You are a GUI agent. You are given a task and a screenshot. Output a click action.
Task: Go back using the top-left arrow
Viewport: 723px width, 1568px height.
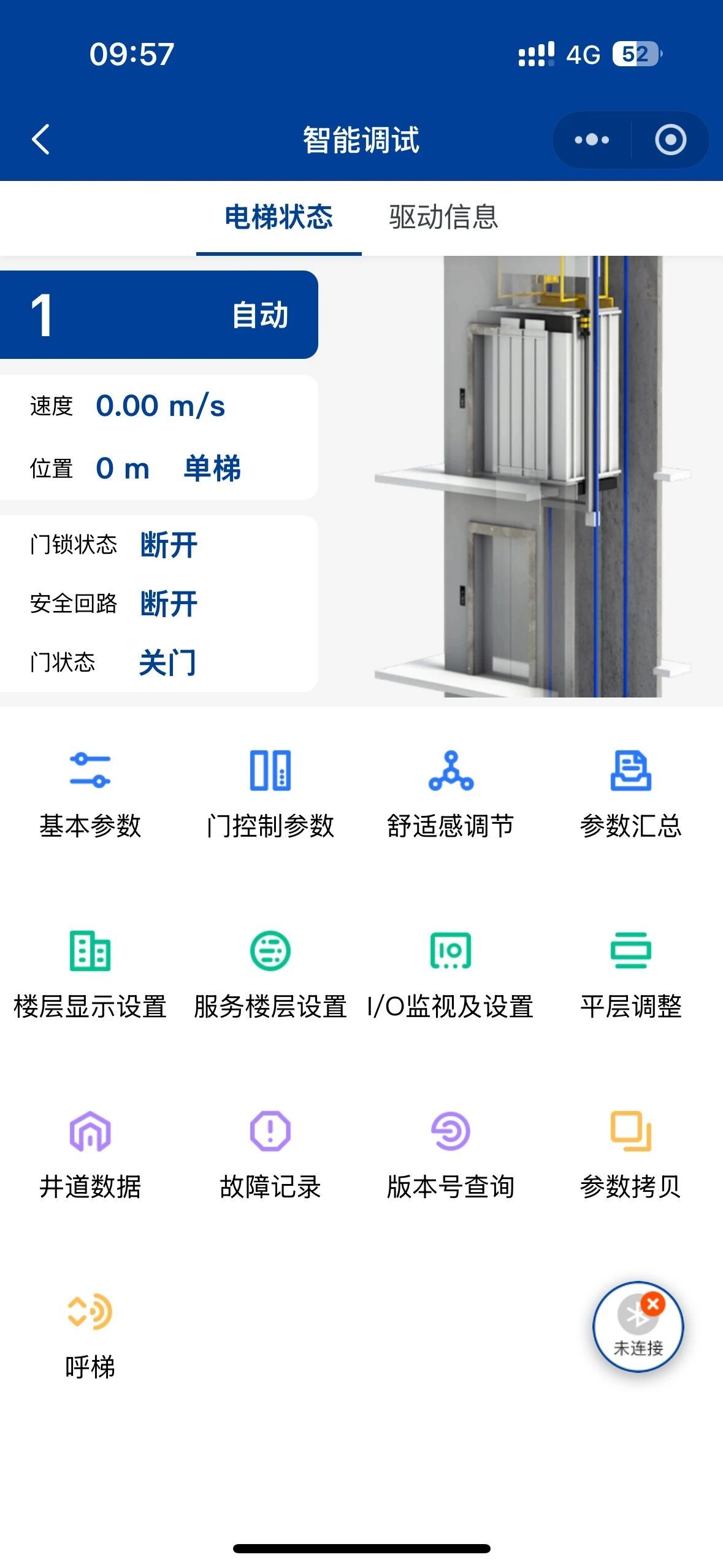40,140
